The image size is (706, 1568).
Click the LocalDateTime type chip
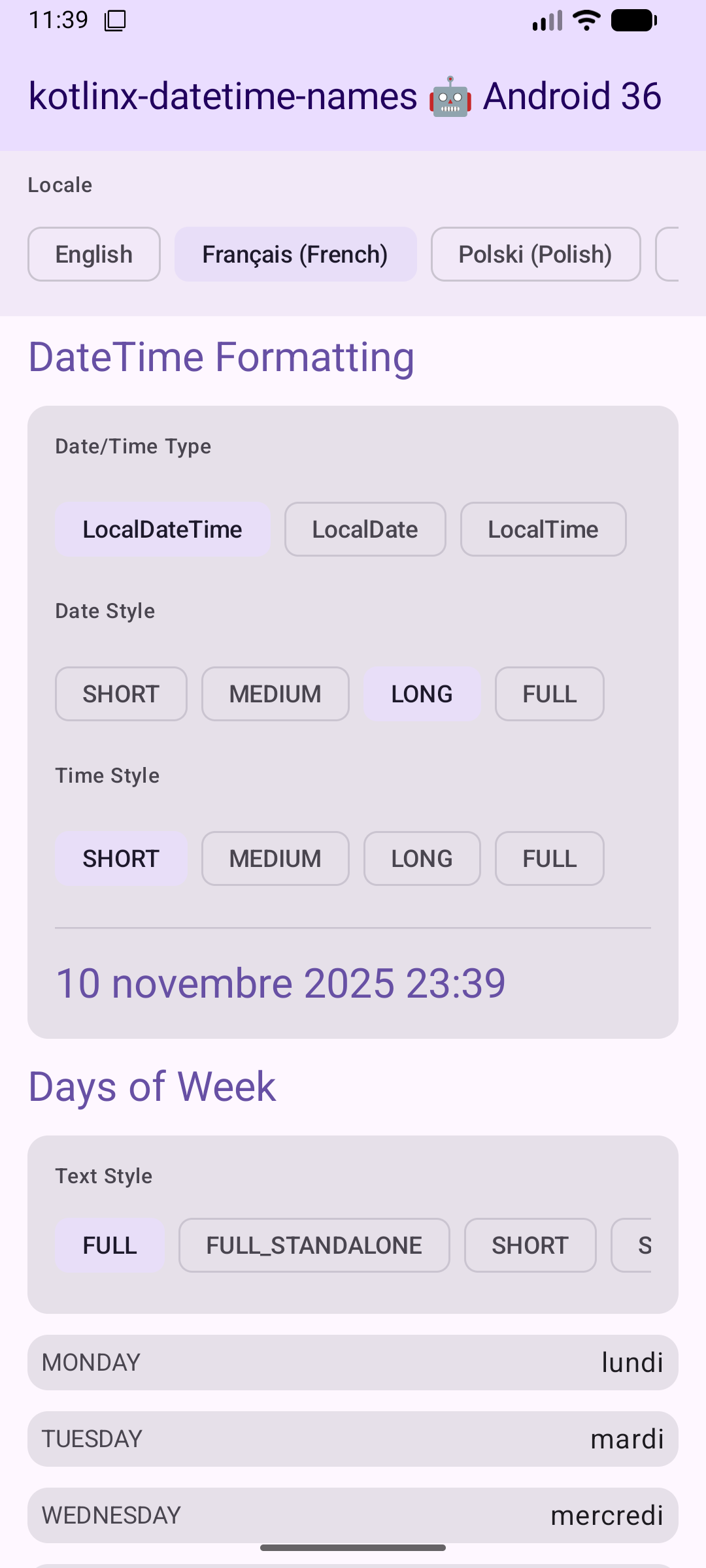click(162, 529)
